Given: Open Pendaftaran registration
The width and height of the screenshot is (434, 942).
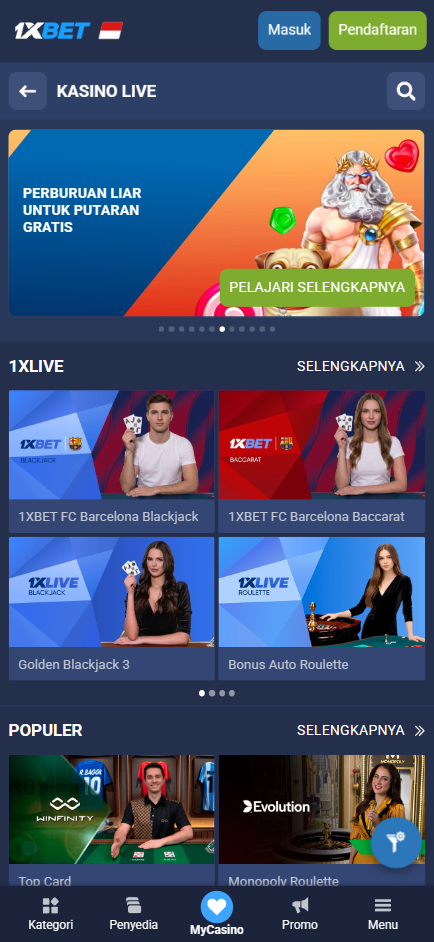Looking at the screenshot, I should coord(377,30).
